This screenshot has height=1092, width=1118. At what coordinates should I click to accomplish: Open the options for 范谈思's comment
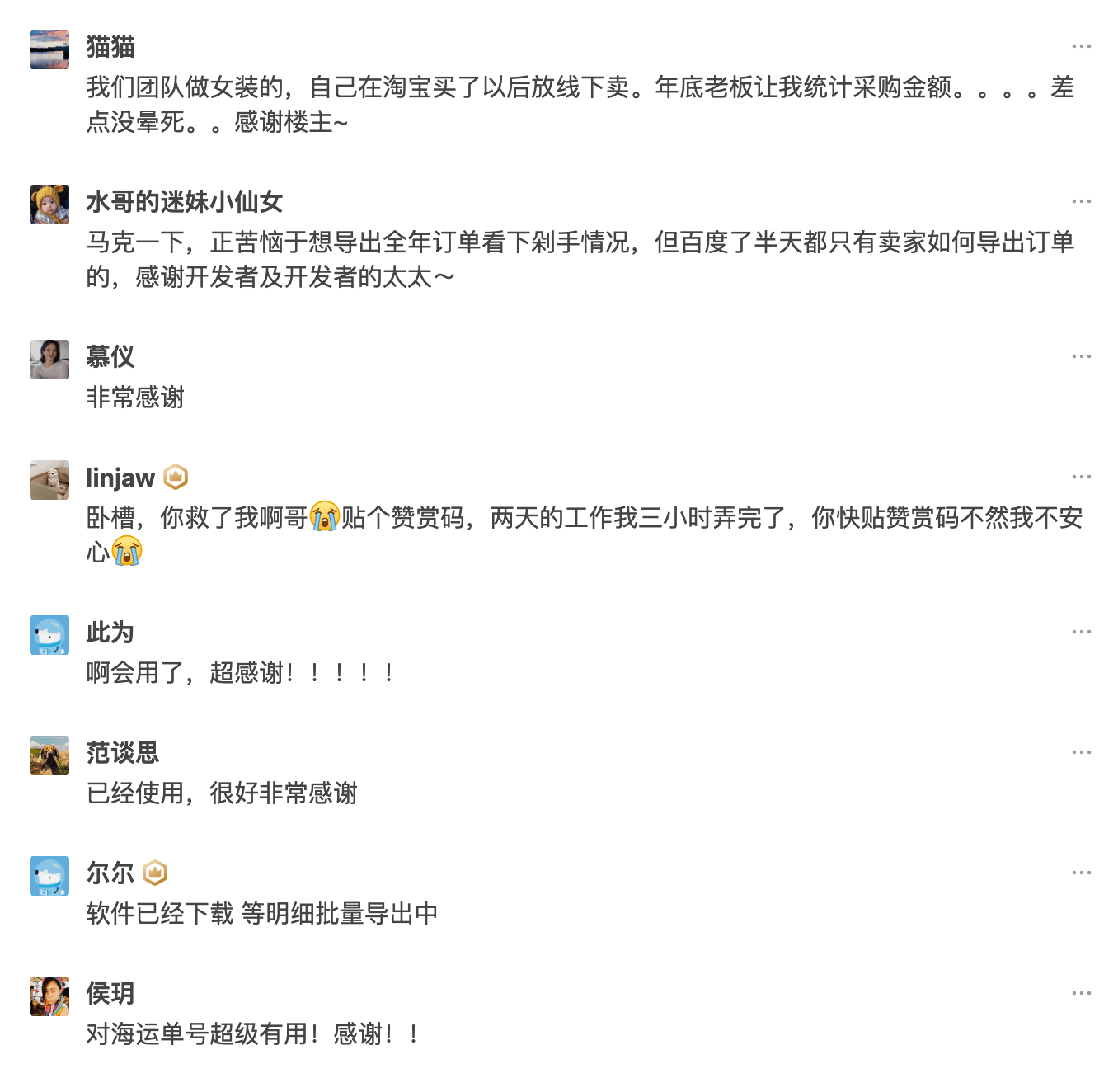pyautogui.click(x=1081, y=753)
